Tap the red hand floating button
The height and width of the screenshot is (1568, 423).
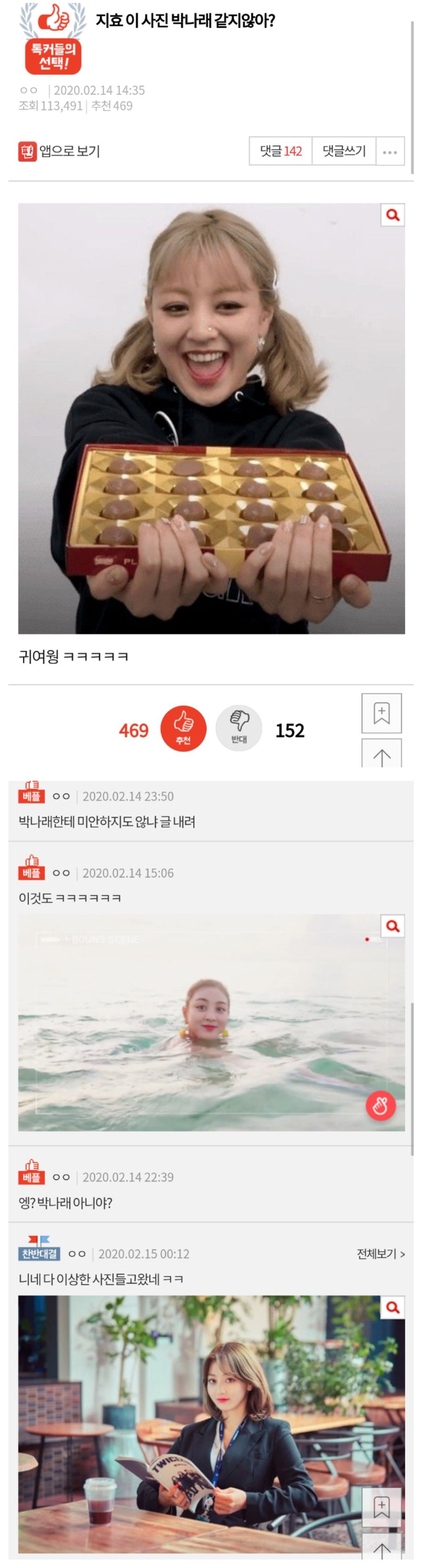tap(380, 1106)
